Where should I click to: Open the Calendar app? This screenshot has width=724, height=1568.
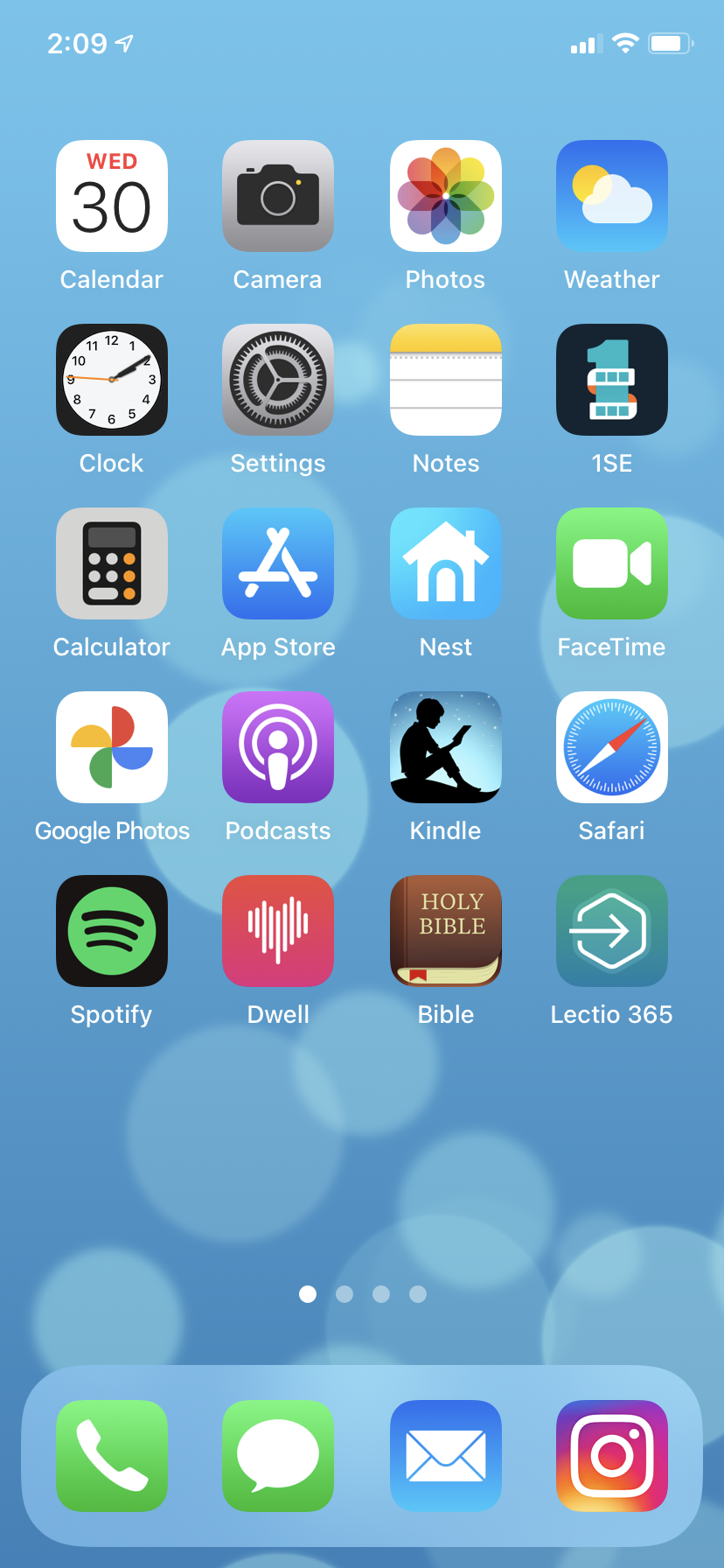tap(112, 196)
